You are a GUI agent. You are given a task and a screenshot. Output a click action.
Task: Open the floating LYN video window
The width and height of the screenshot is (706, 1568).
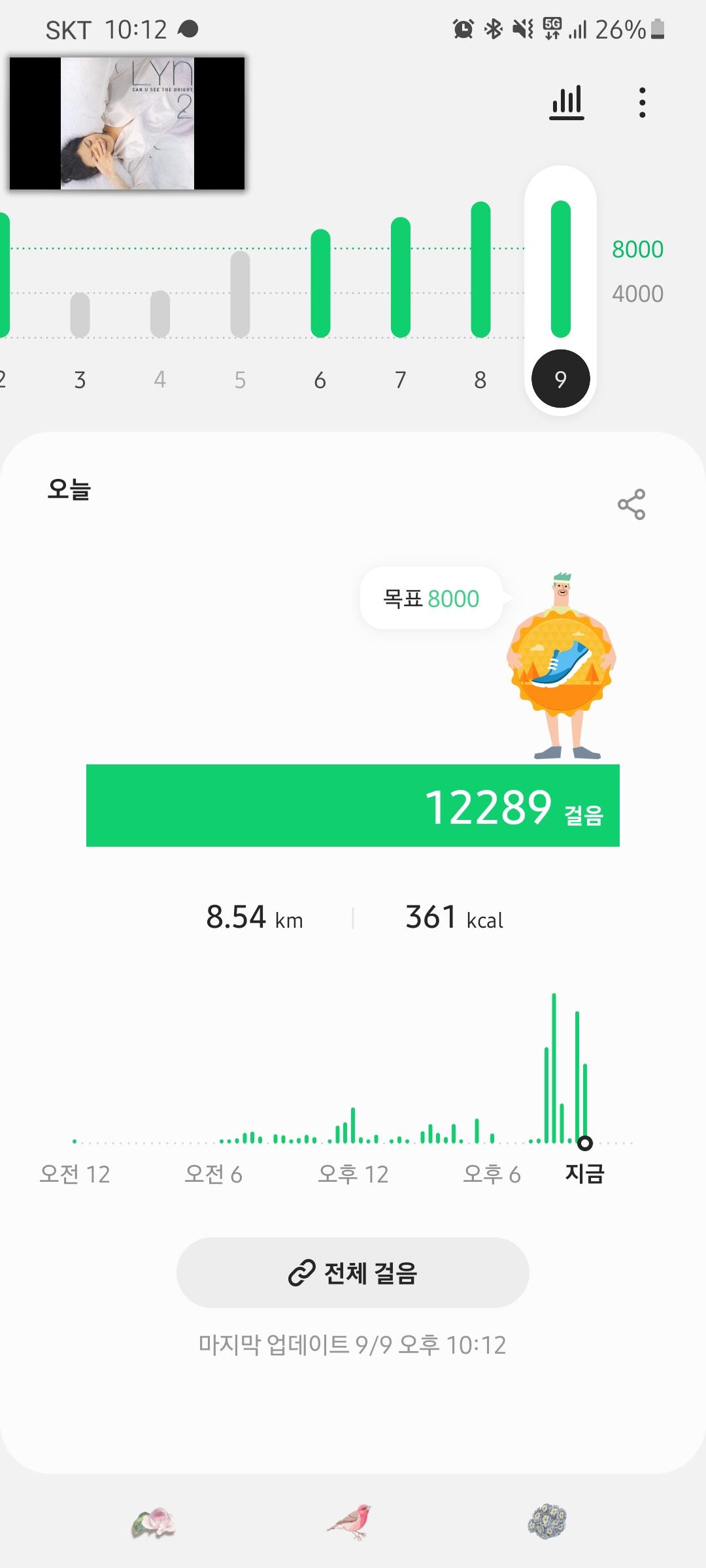pyautogui.click(x=127, y=123)
